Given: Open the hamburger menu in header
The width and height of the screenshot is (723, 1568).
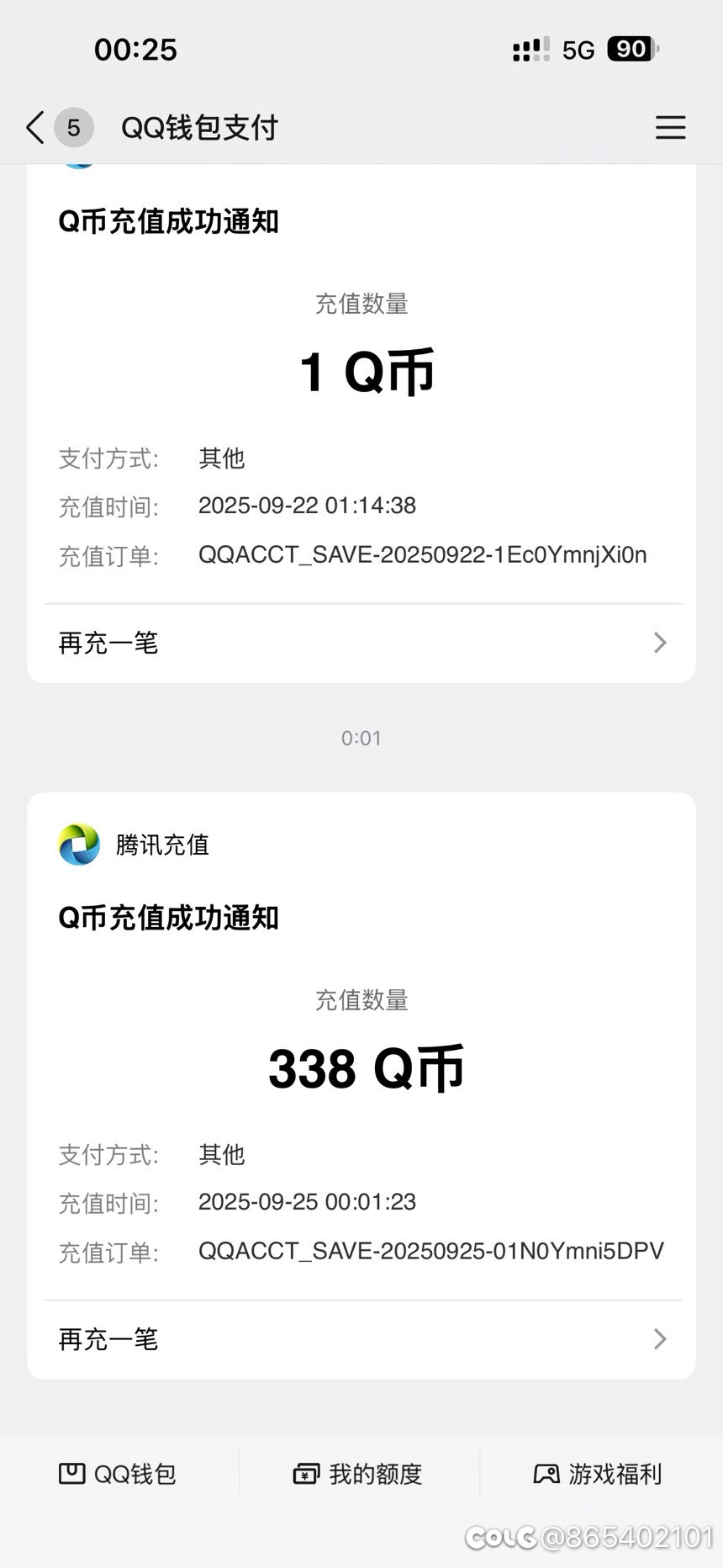Looking at the screenshot, I should coord(670,128).
